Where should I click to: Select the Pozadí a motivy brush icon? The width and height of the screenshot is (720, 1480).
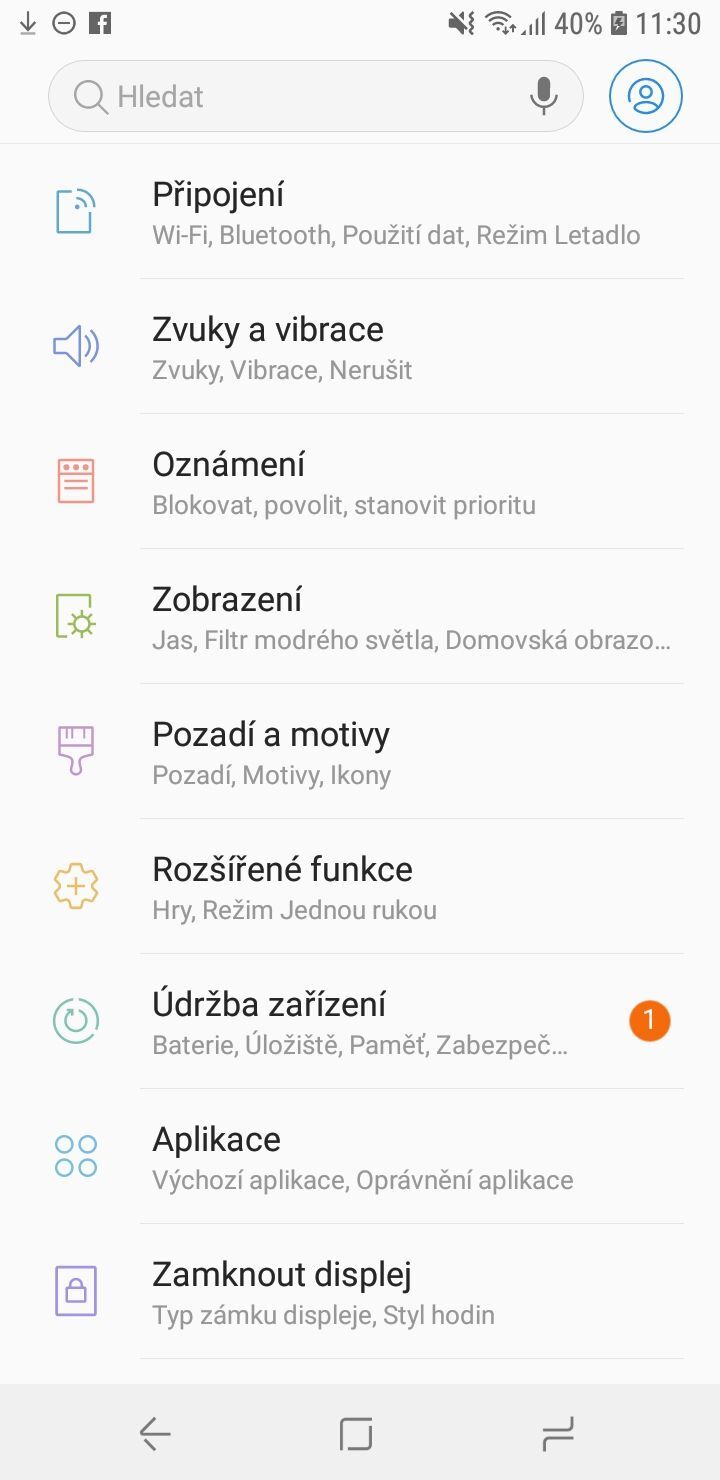click(x=75, y=750)
